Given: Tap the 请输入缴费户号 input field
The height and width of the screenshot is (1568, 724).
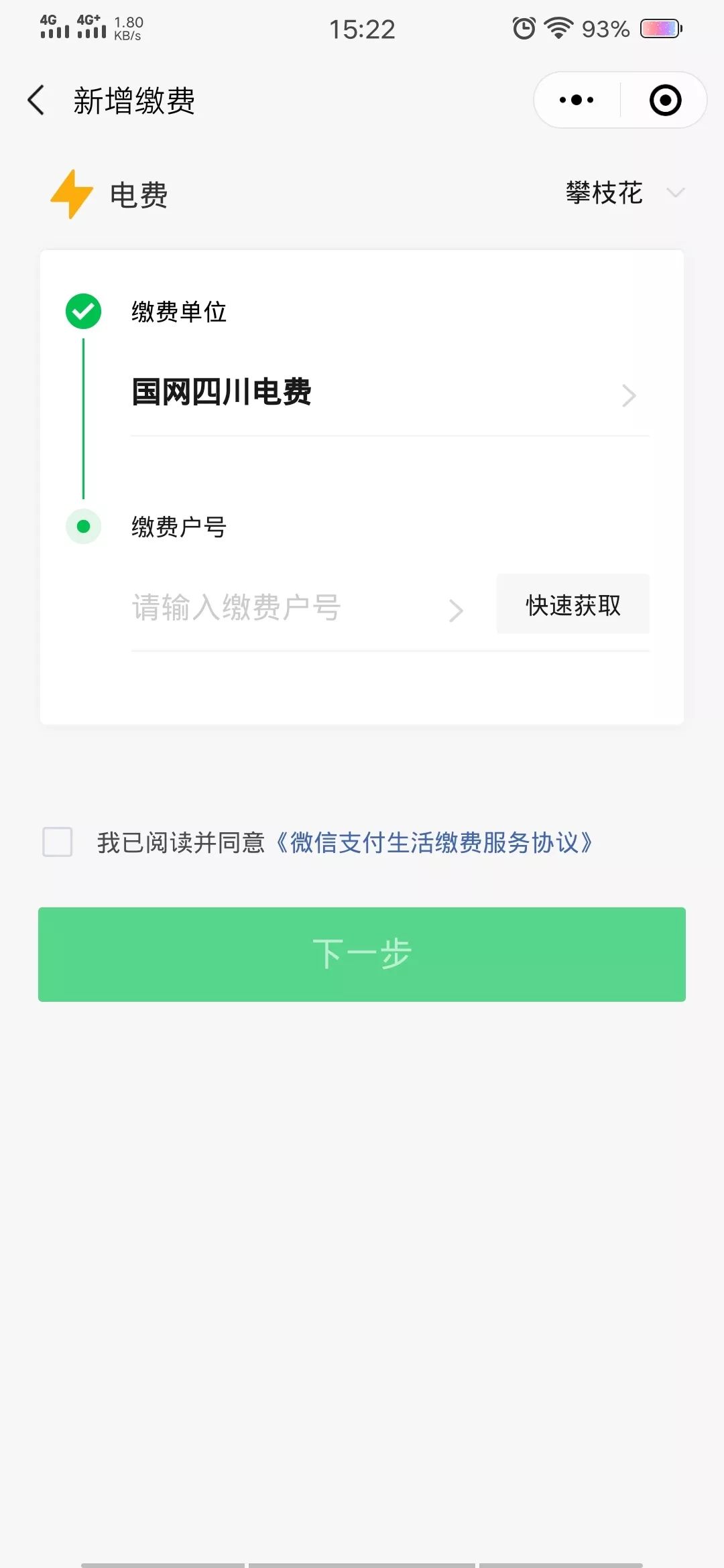Looking at the screenshot, I should click(235, 606).
